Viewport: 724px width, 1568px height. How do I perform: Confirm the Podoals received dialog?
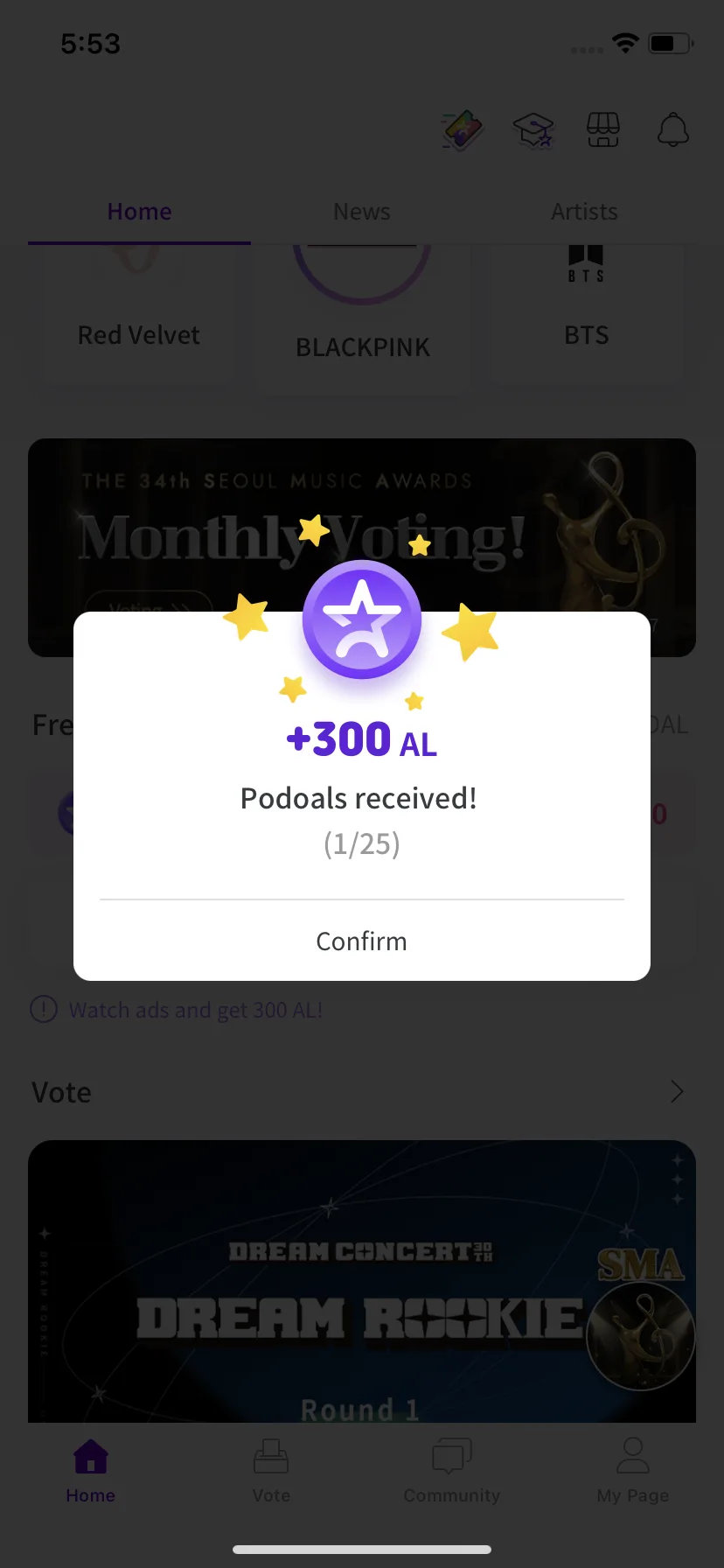point(361,941)
